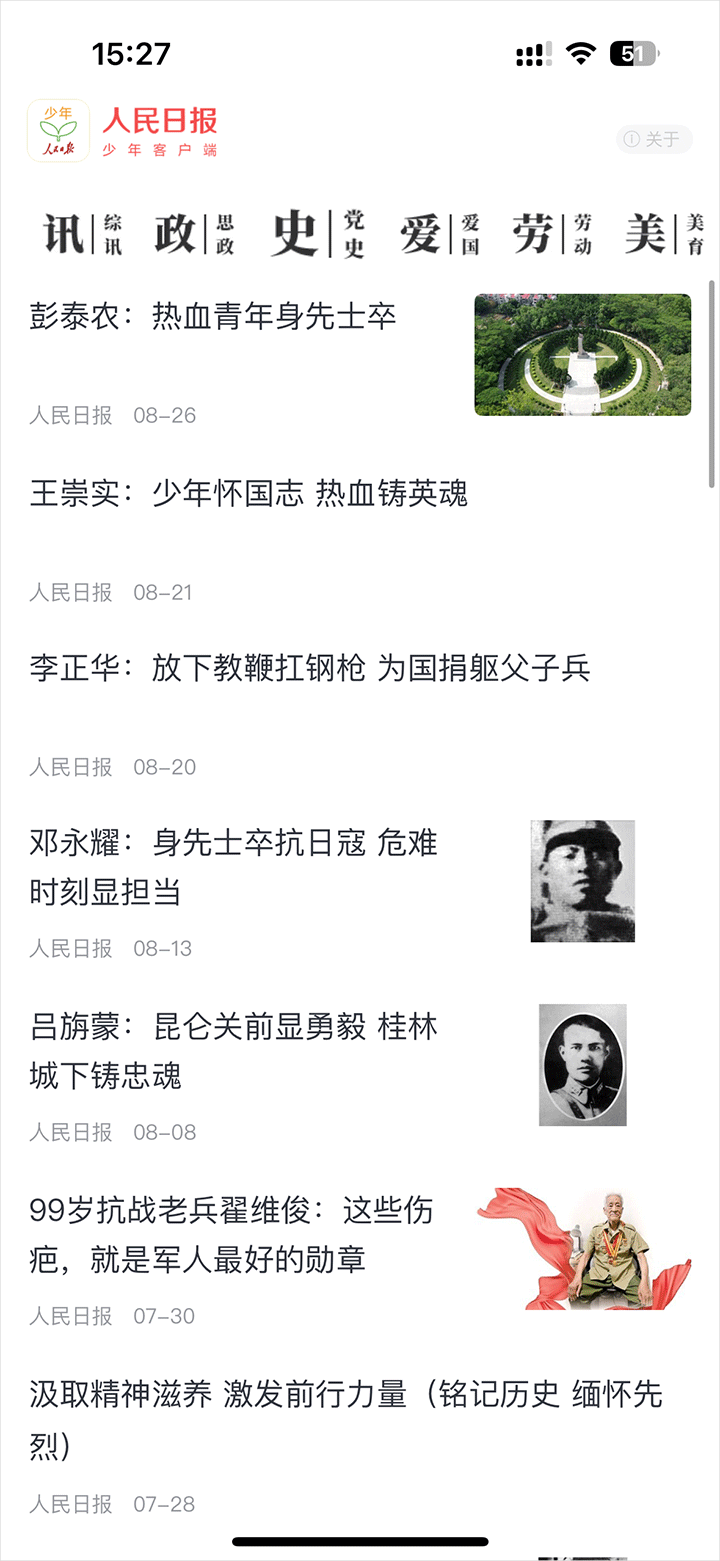This screenshot has width=720, height=1561.
Task: Open article about 邓永耀 身先士卒抗日寇
Action: click(234, 867)
